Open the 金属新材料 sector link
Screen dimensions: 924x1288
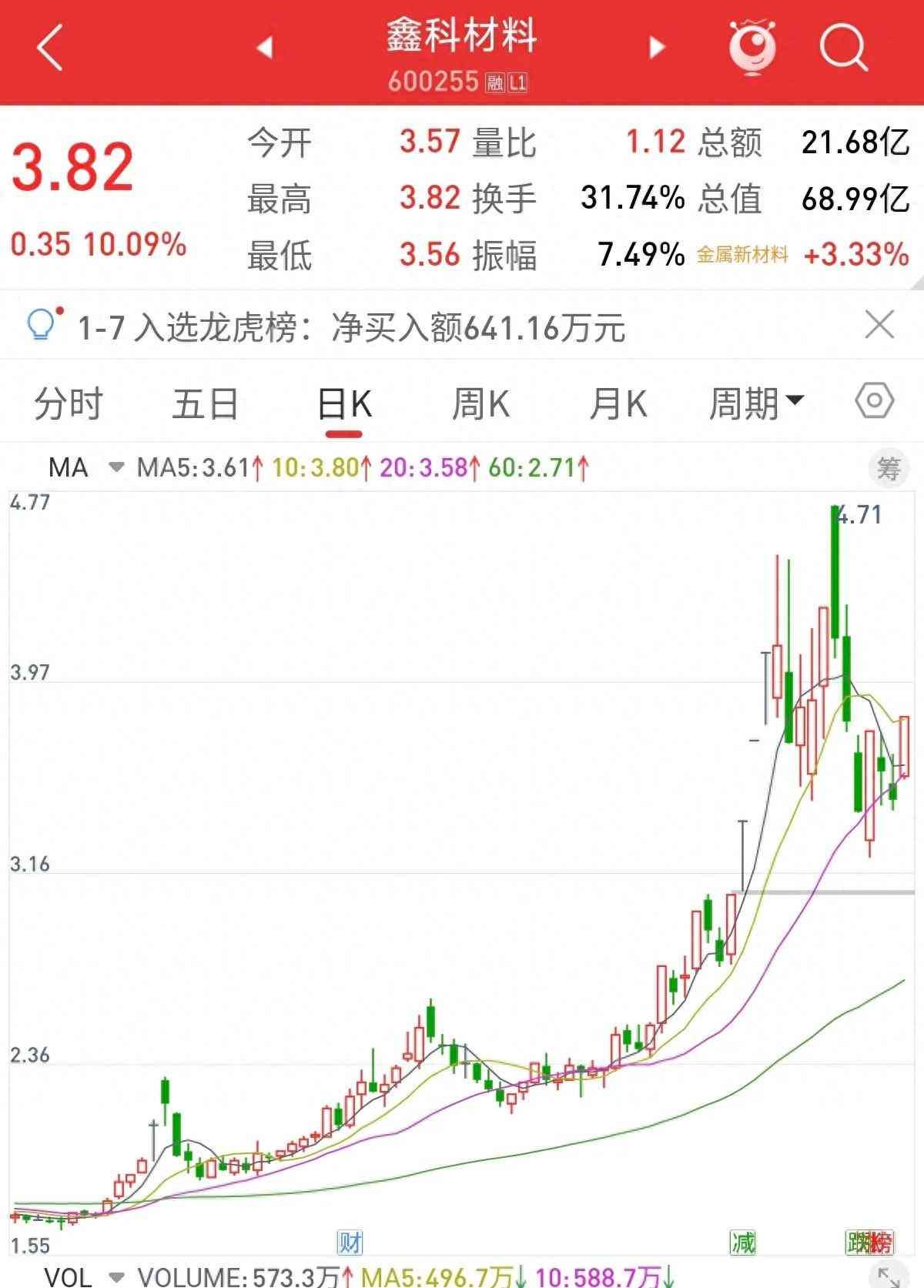742,255
